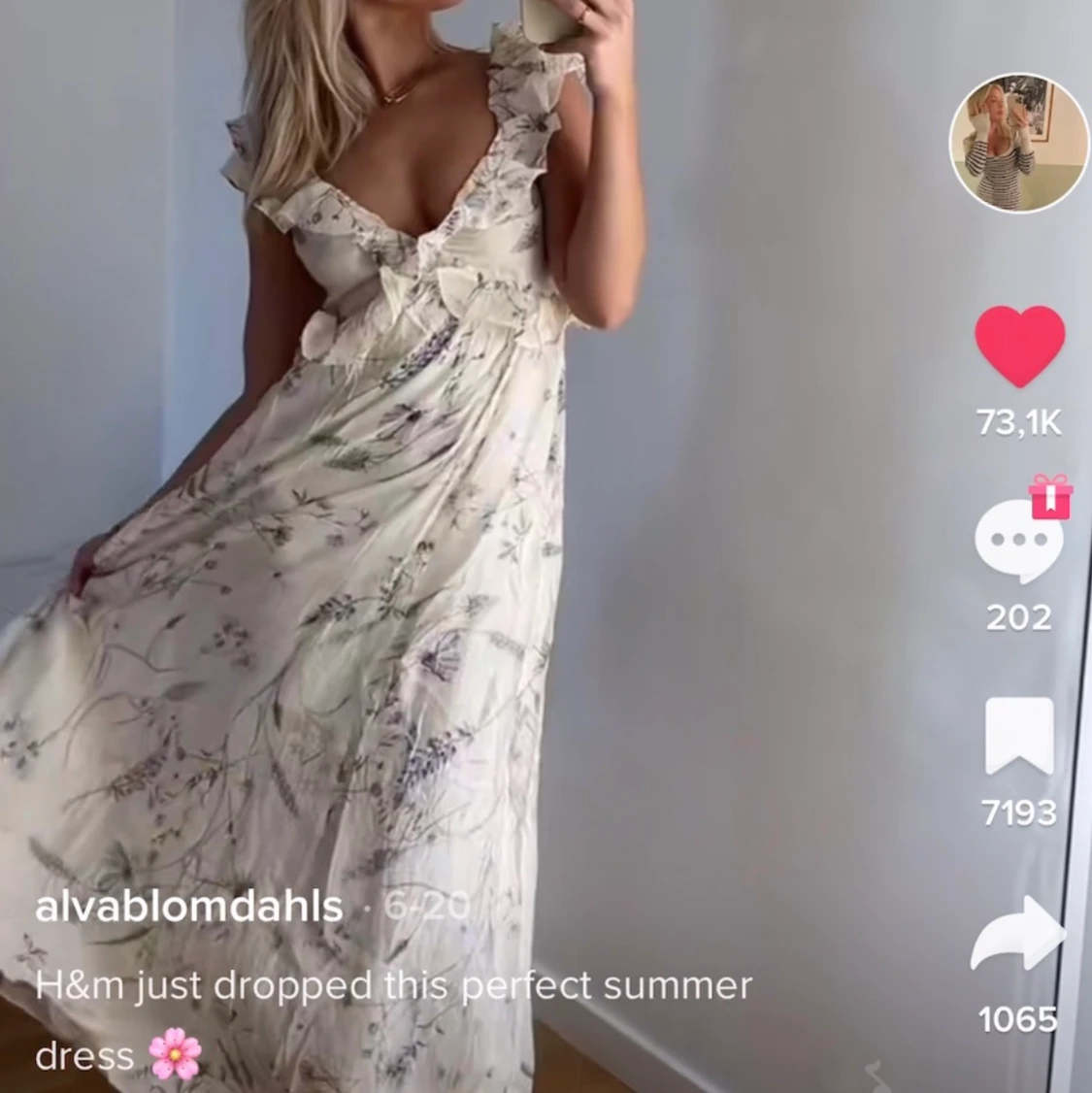Like this video with the heart
This screenshot has height=1093, width=1092.
coord(1019,347)
